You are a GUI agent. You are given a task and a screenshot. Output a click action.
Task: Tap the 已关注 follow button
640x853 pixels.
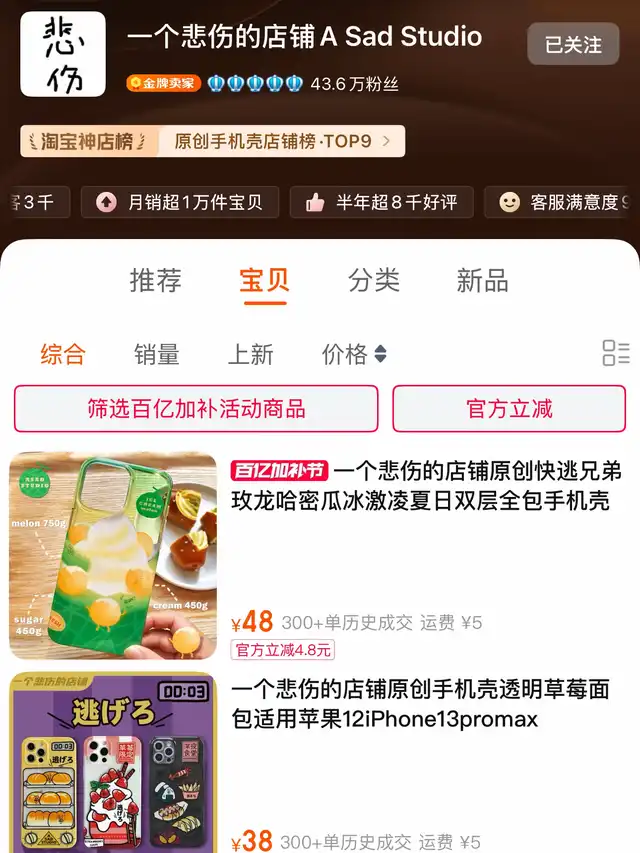(x=573, y=45)
